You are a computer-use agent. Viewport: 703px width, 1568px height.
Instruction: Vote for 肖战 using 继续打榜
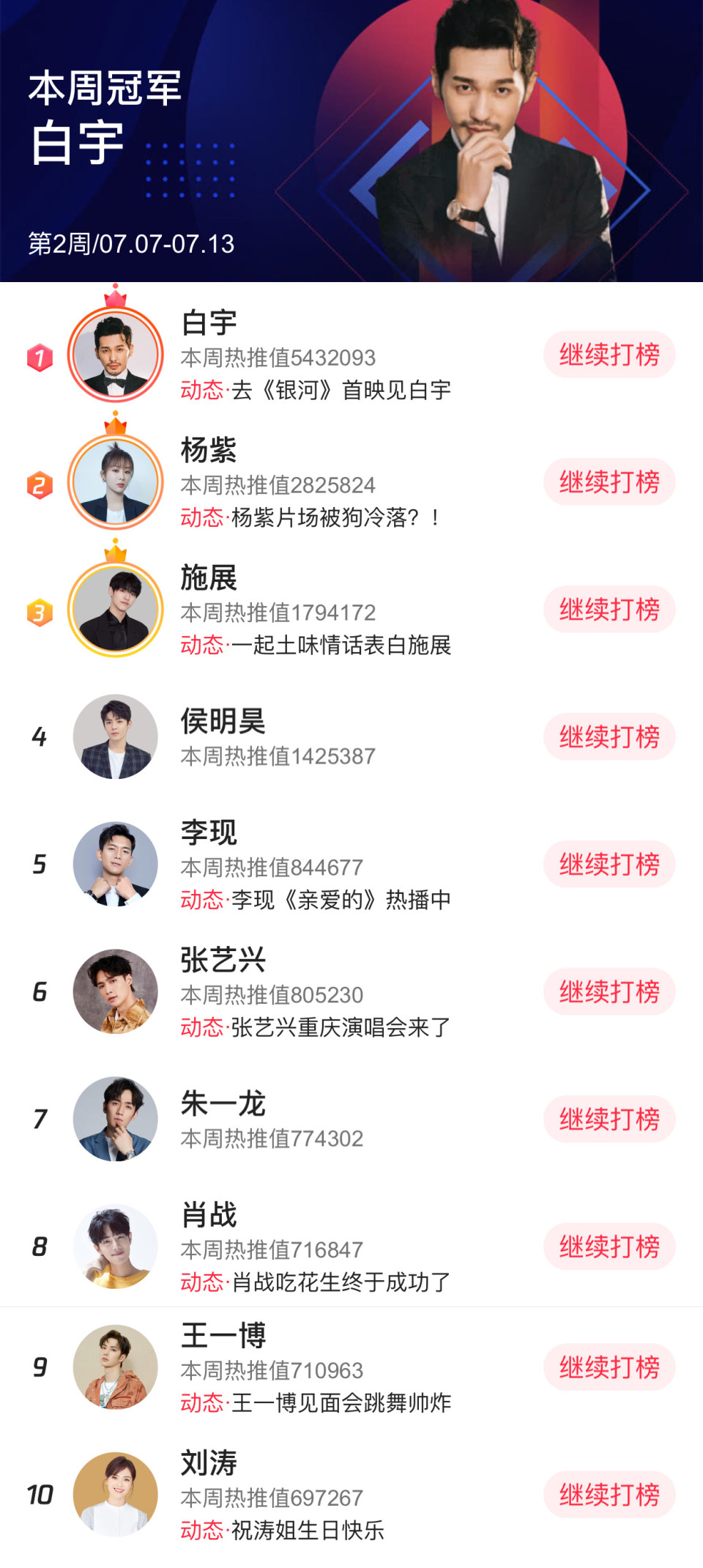pos(609,1247)
